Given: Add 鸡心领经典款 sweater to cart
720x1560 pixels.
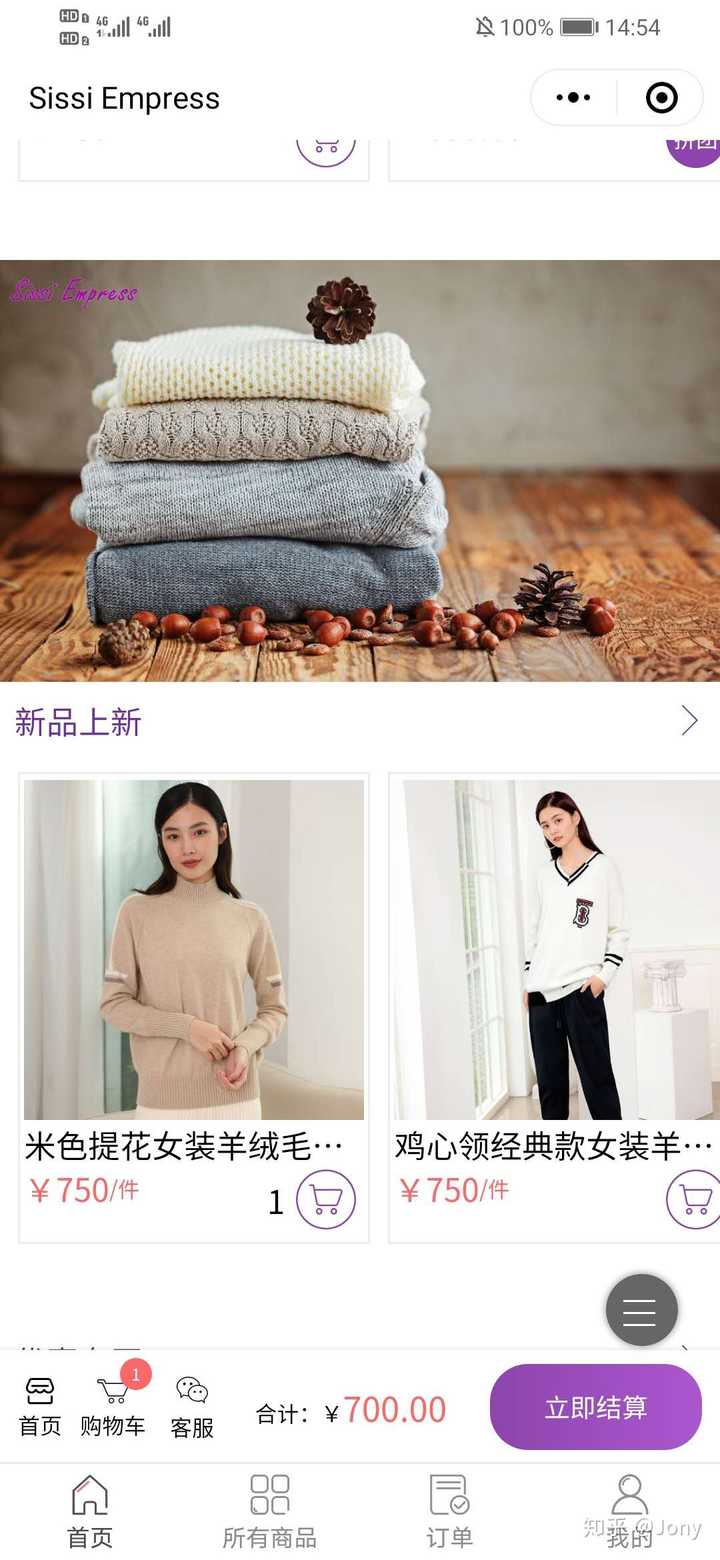Looking at the screenshot, I should [694, 1199].
